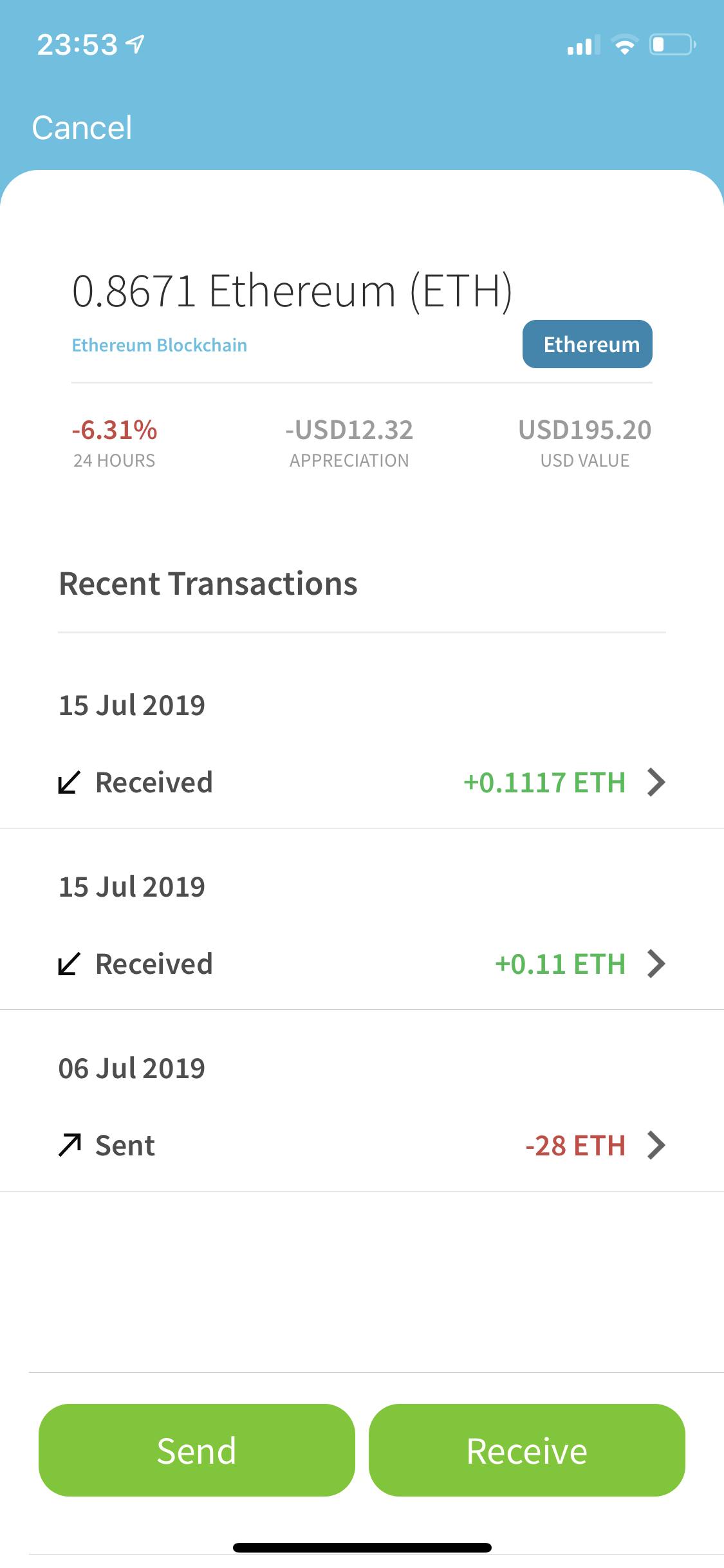
Task: Open the Ethereum Blockchain link
Action: [159, 346]
